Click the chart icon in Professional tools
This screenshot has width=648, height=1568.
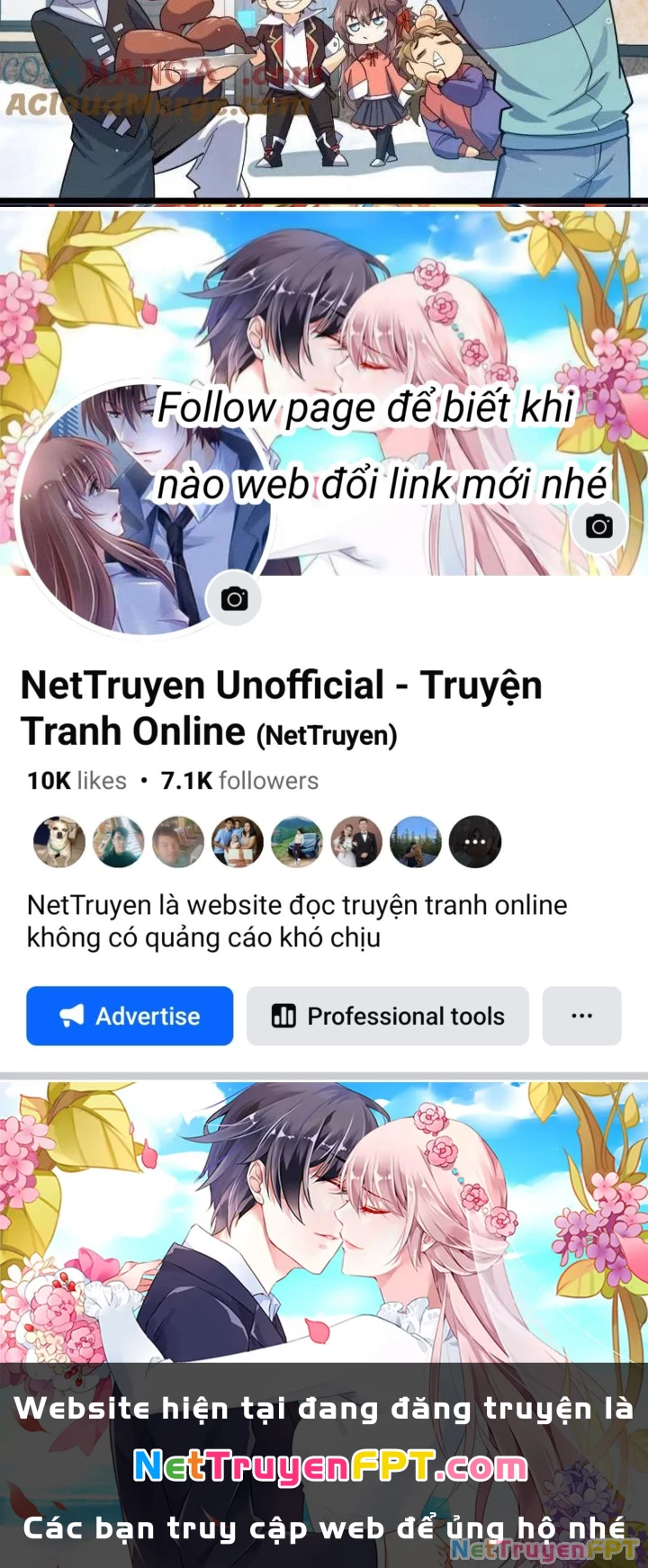click(285, 1016)
